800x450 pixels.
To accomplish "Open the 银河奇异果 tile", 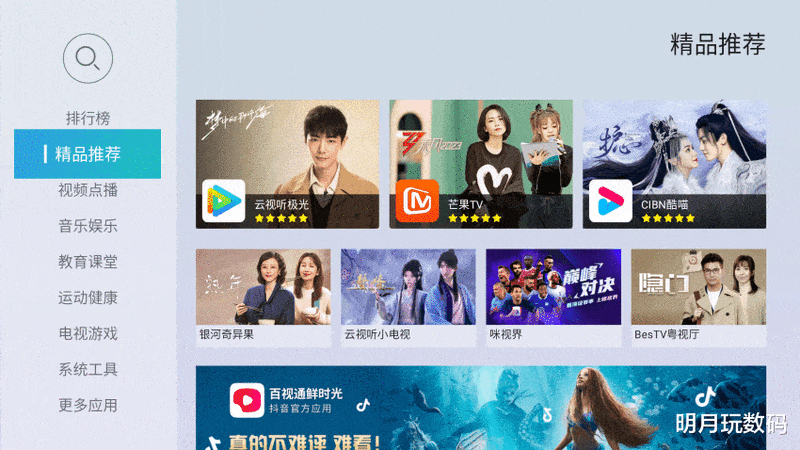I will (x=263, y=297).
